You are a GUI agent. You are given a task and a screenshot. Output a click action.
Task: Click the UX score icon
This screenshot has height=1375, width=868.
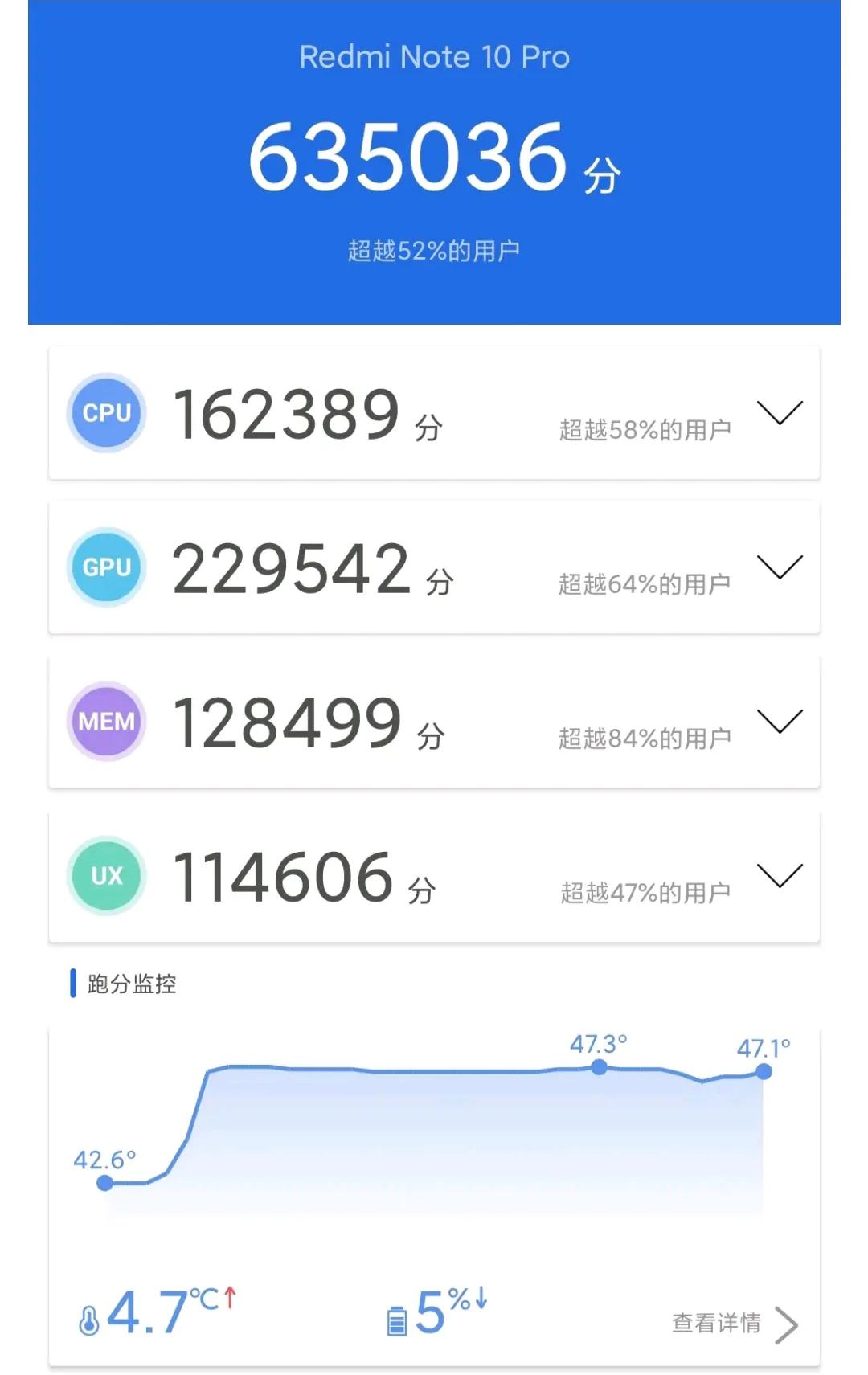[107, 876]
